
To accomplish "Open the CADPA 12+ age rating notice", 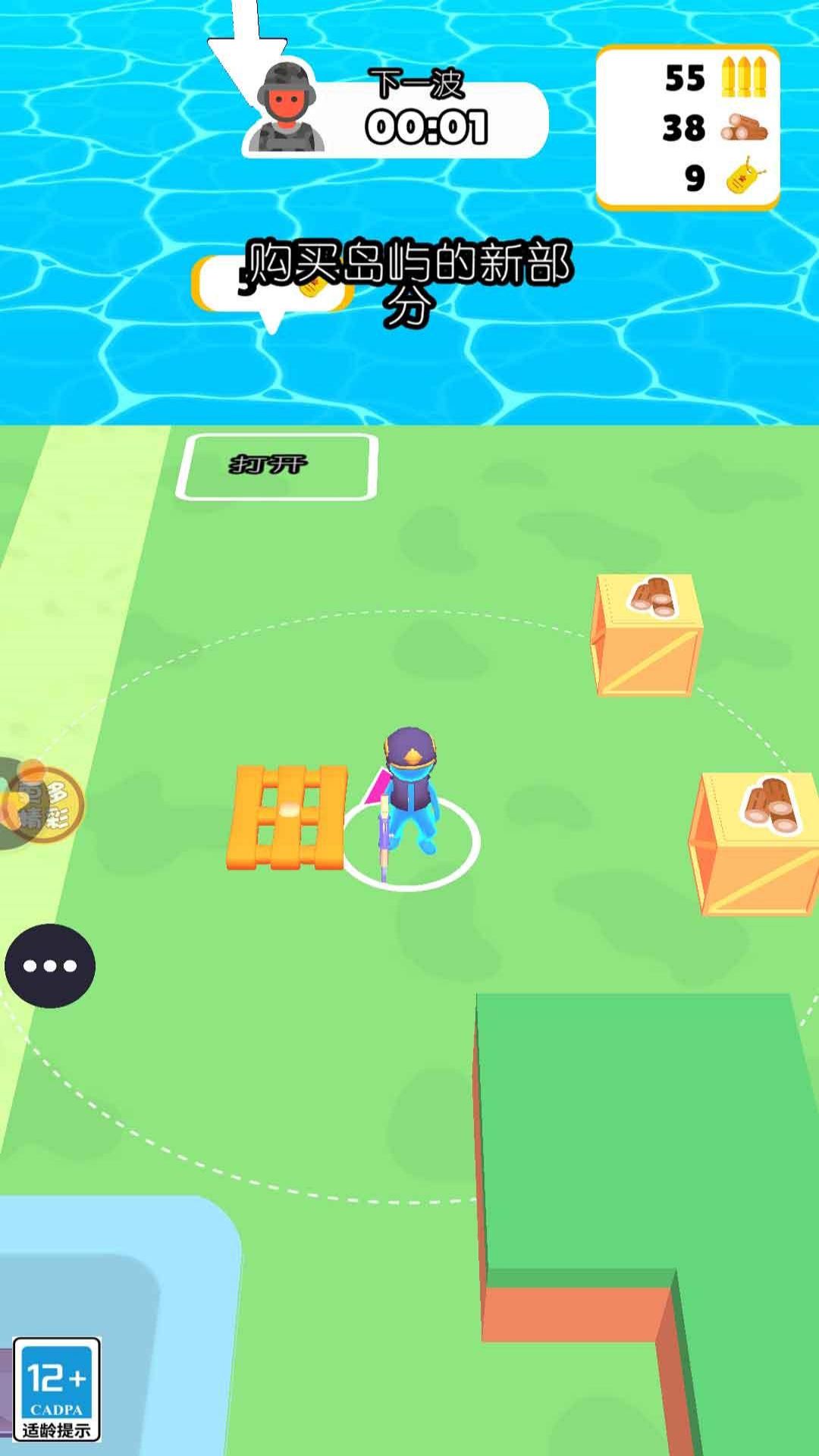I will coord(57,1390).
